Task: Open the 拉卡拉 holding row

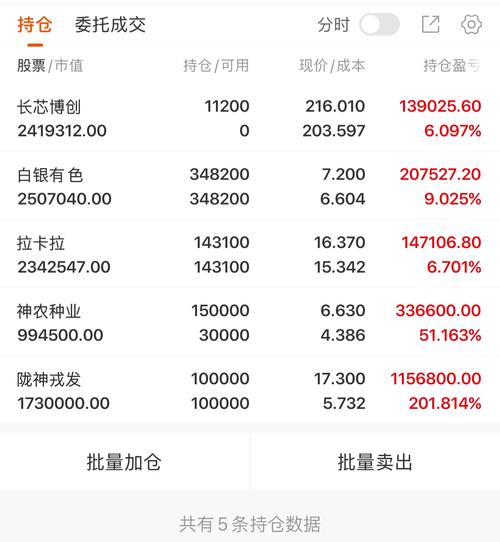Action: [250, 254]
